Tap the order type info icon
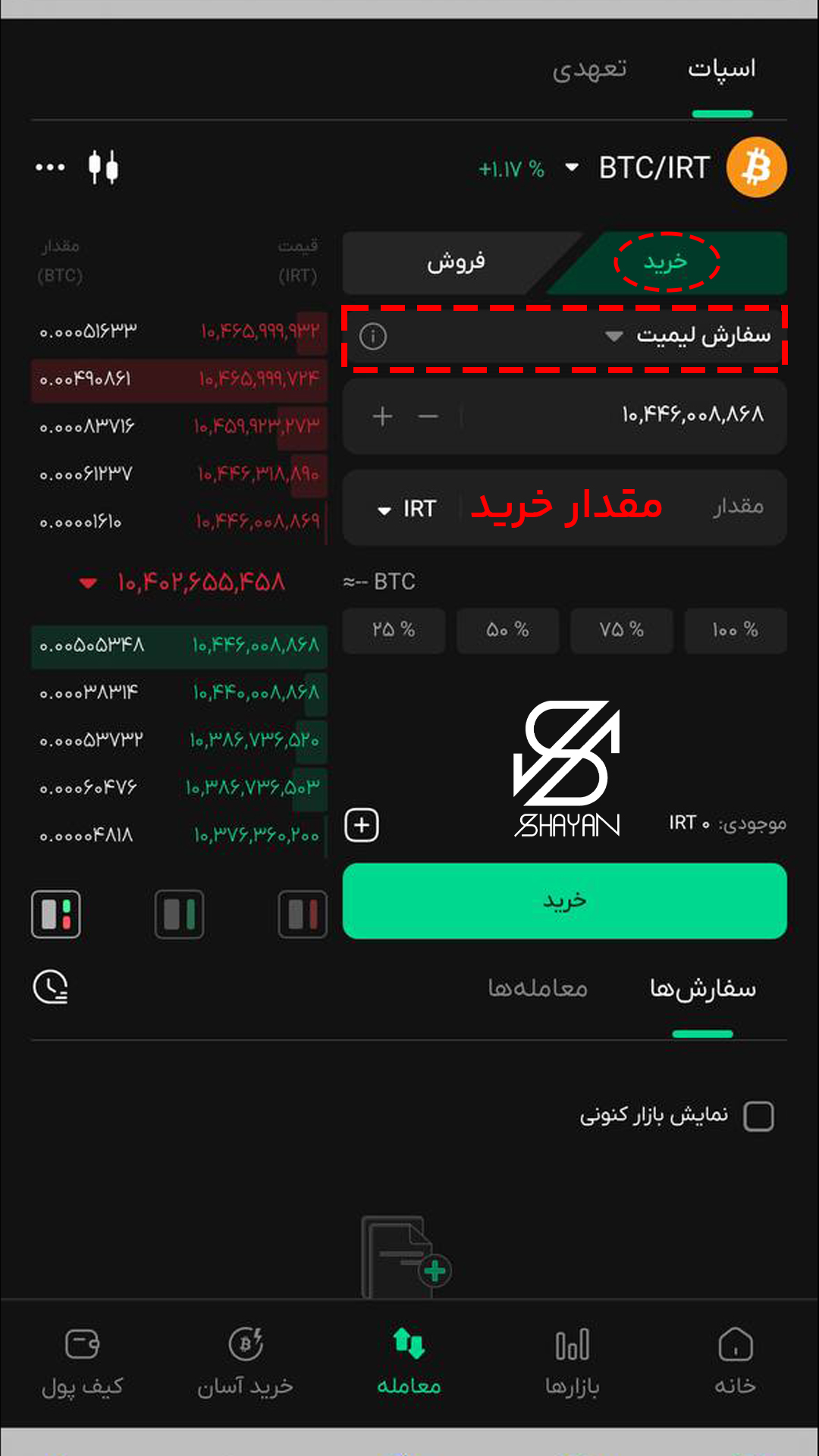Image resolution: width=819 pixels, height=1456 pixels. [x=373, y=336]
